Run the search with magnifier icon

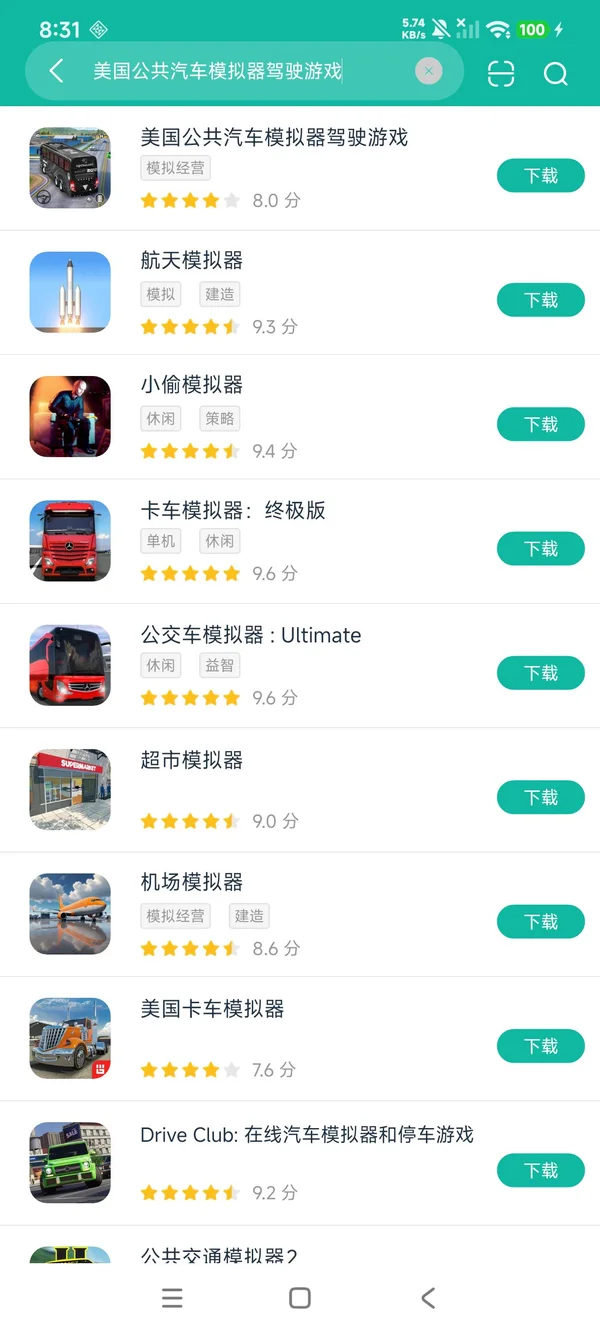555,73
